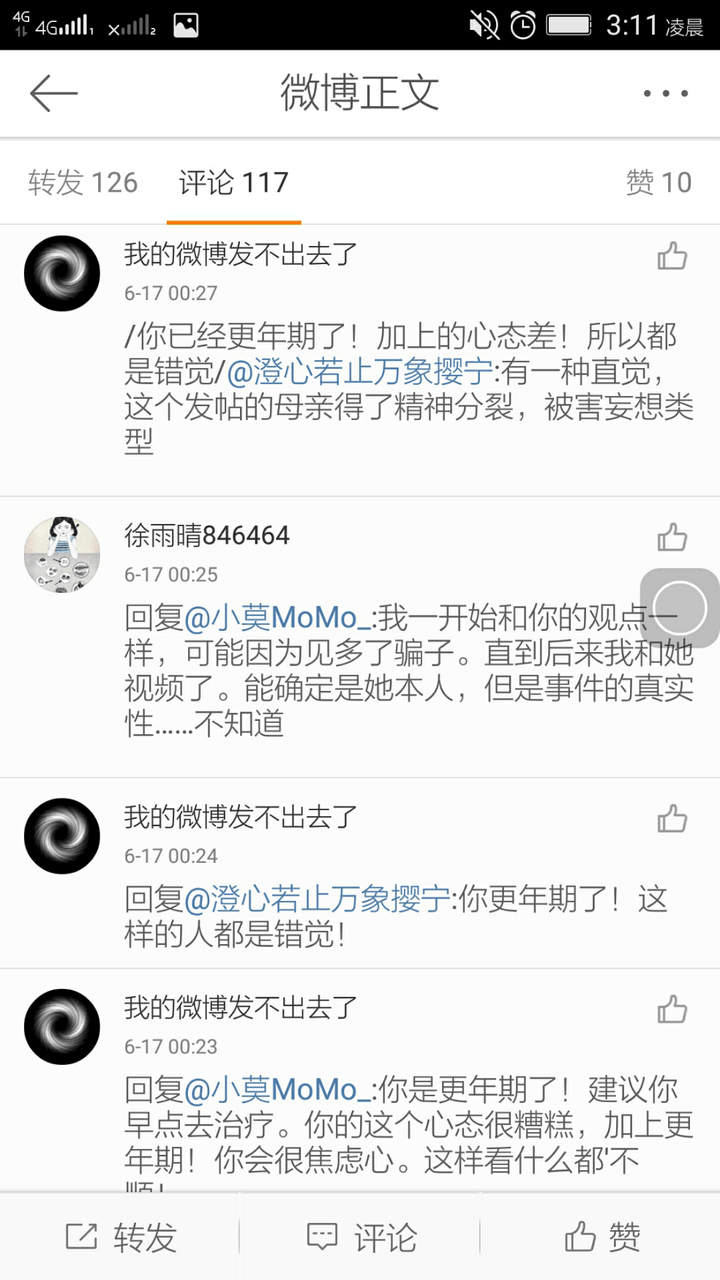Repost via the bottom 转发 button

(x=121, y=1237)
